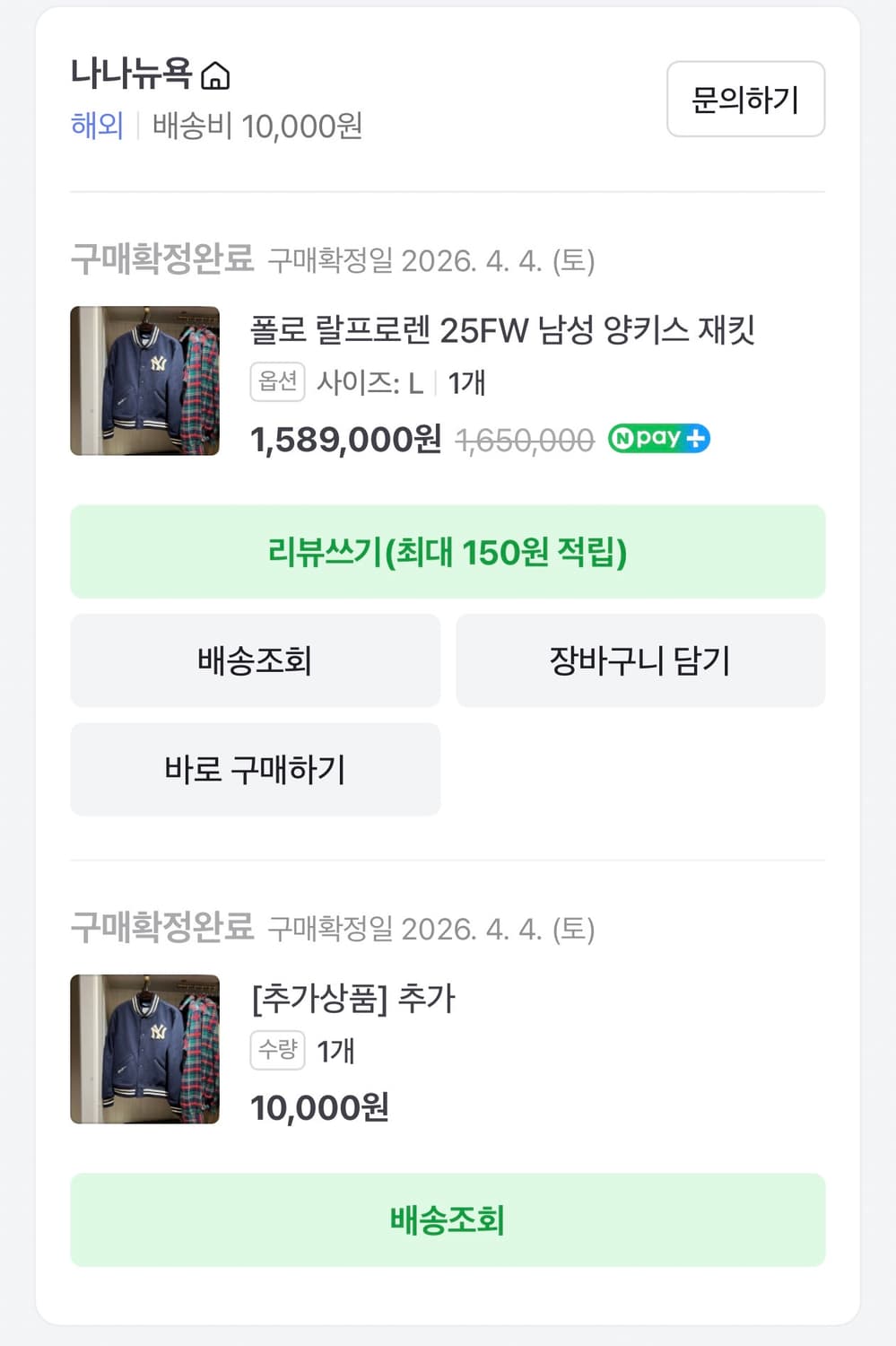The height and width of the screenshot is (1346, 896).
Task: Click the 수량 quantity badge
Action: [x=277, y=1051]
